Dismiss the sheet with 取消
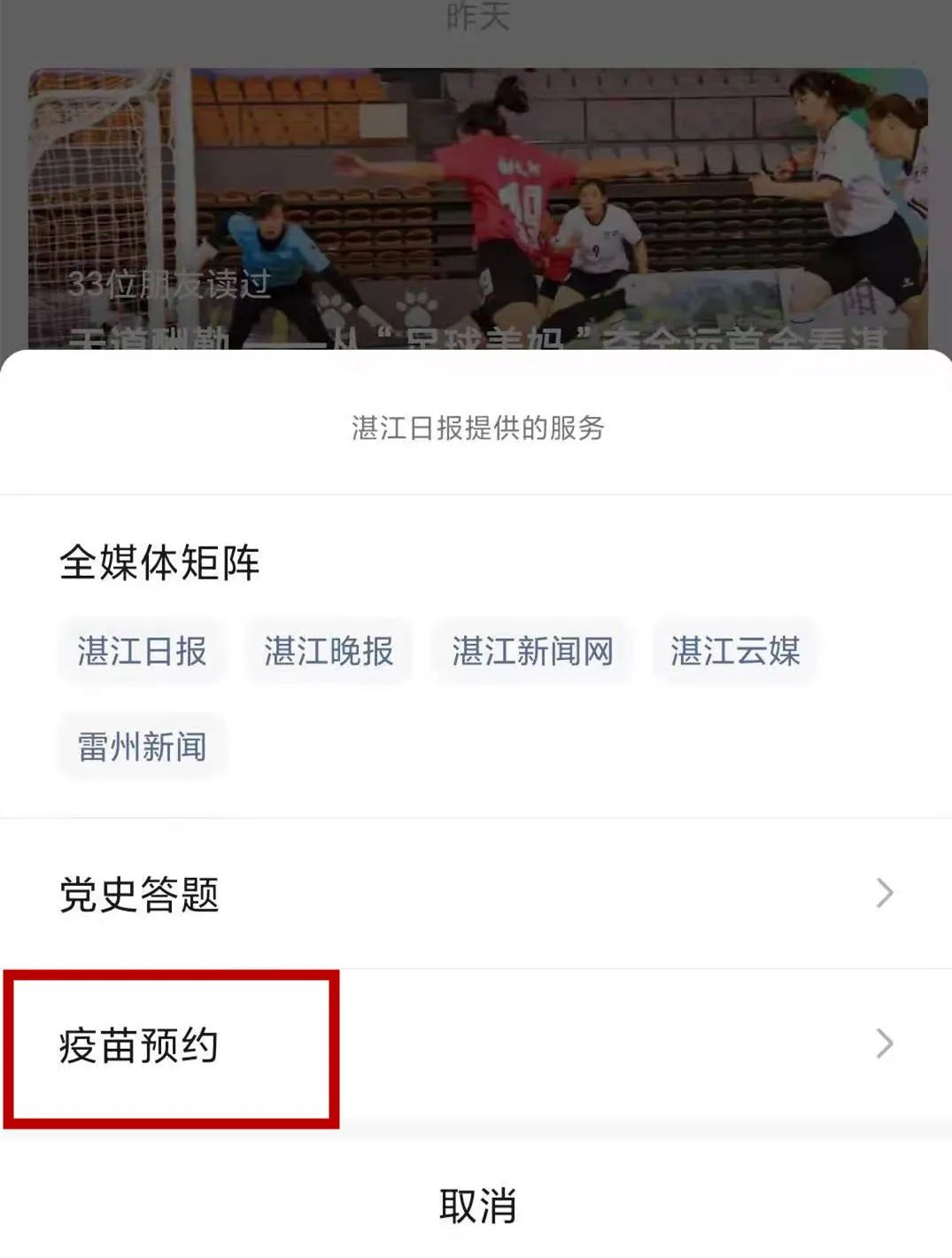Screen dimensions: 952x1258 pos(477,1205)
